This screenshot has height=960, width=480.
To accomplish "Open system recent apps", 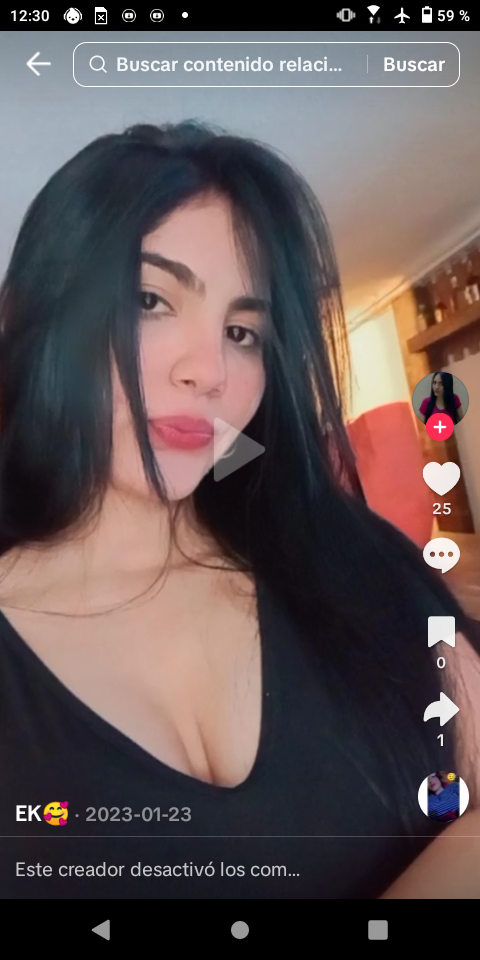I will (378, 929).
